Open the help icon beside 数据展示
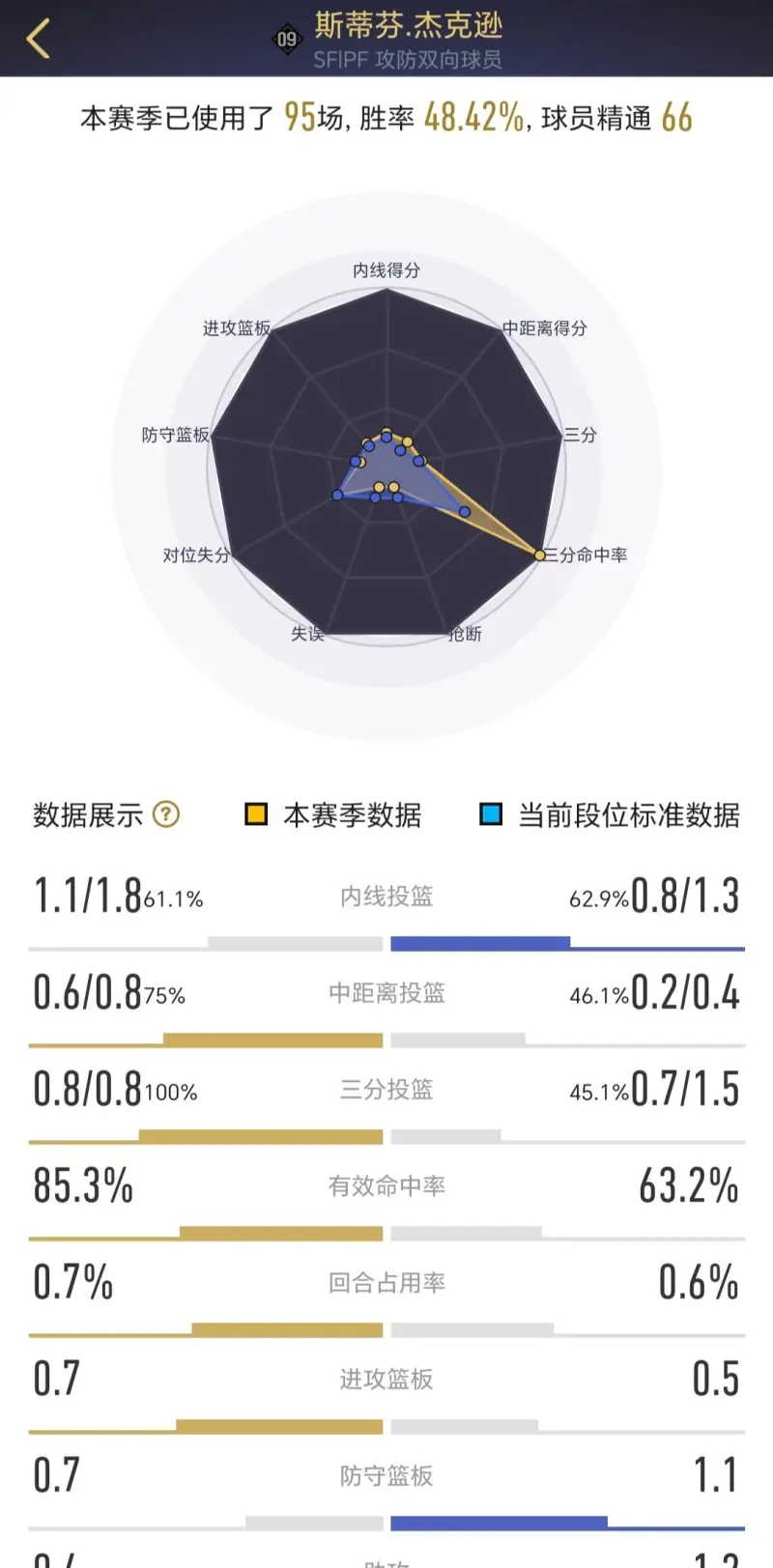This screenshot has height=1568, width=773. [x=166, y=814]
